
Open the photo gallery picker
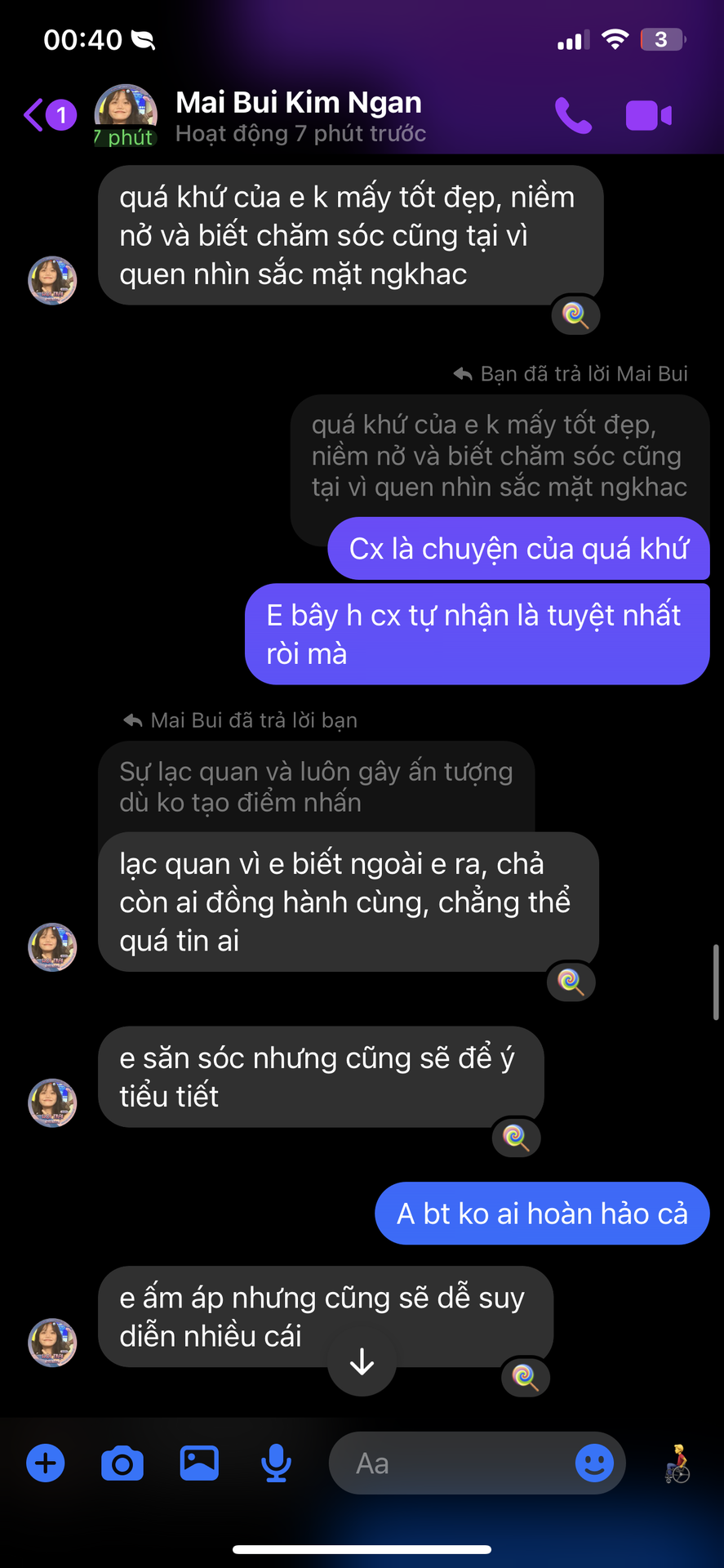point(199,1463)
